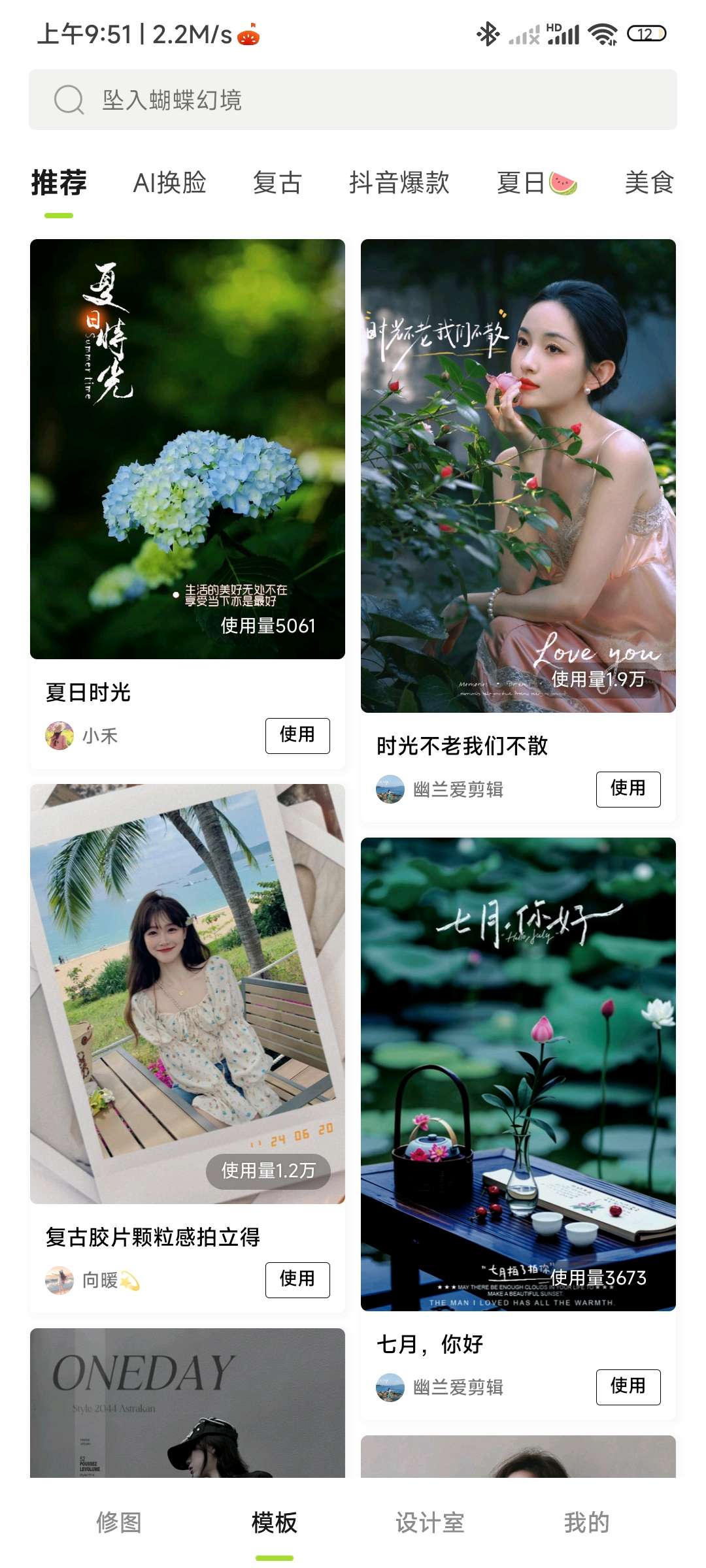
Task: Select the 美食 category tab
Action: point(648,183)
